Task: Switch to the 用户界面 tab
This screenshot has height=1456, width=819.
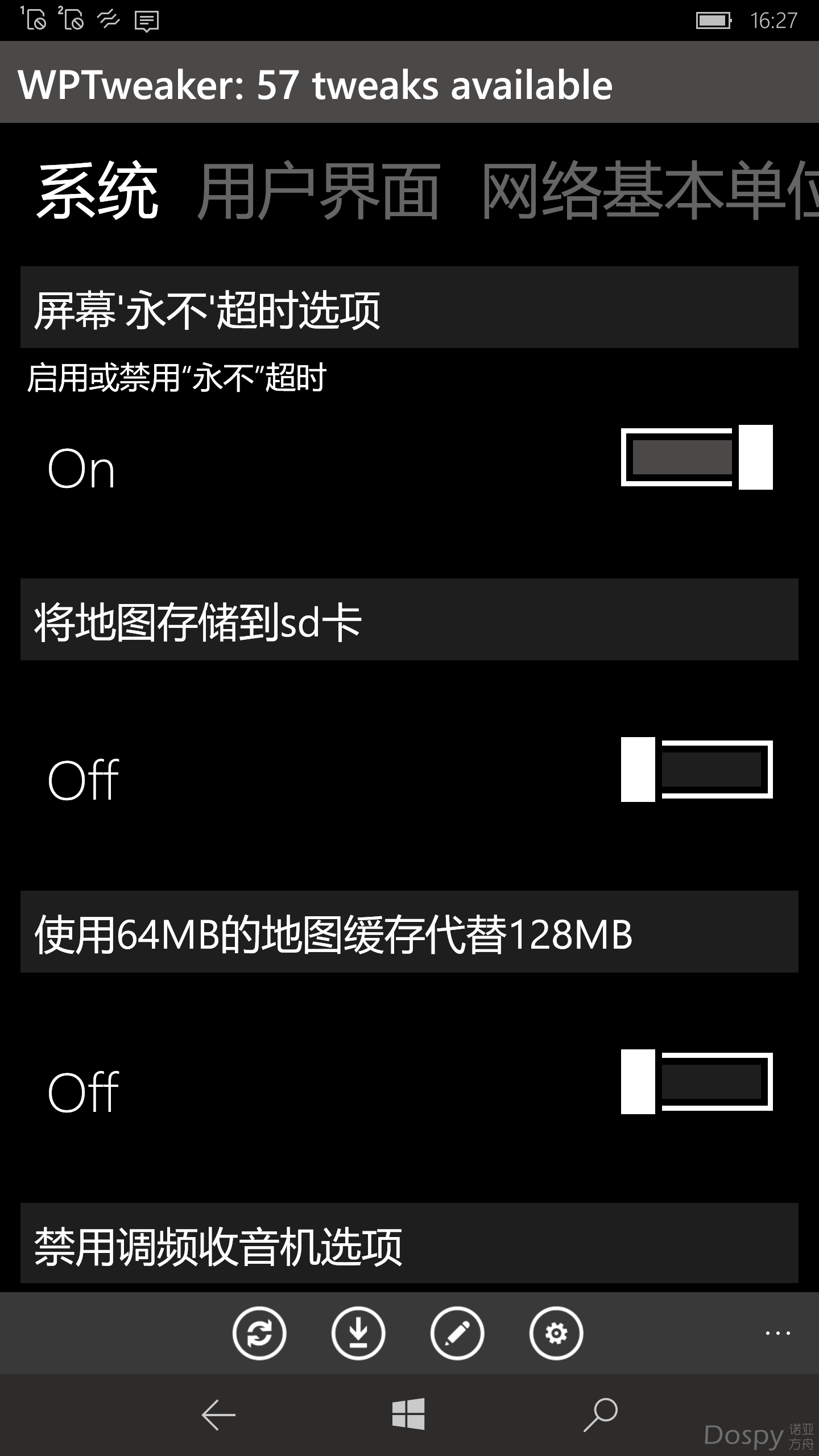Action: pos(318,191)
